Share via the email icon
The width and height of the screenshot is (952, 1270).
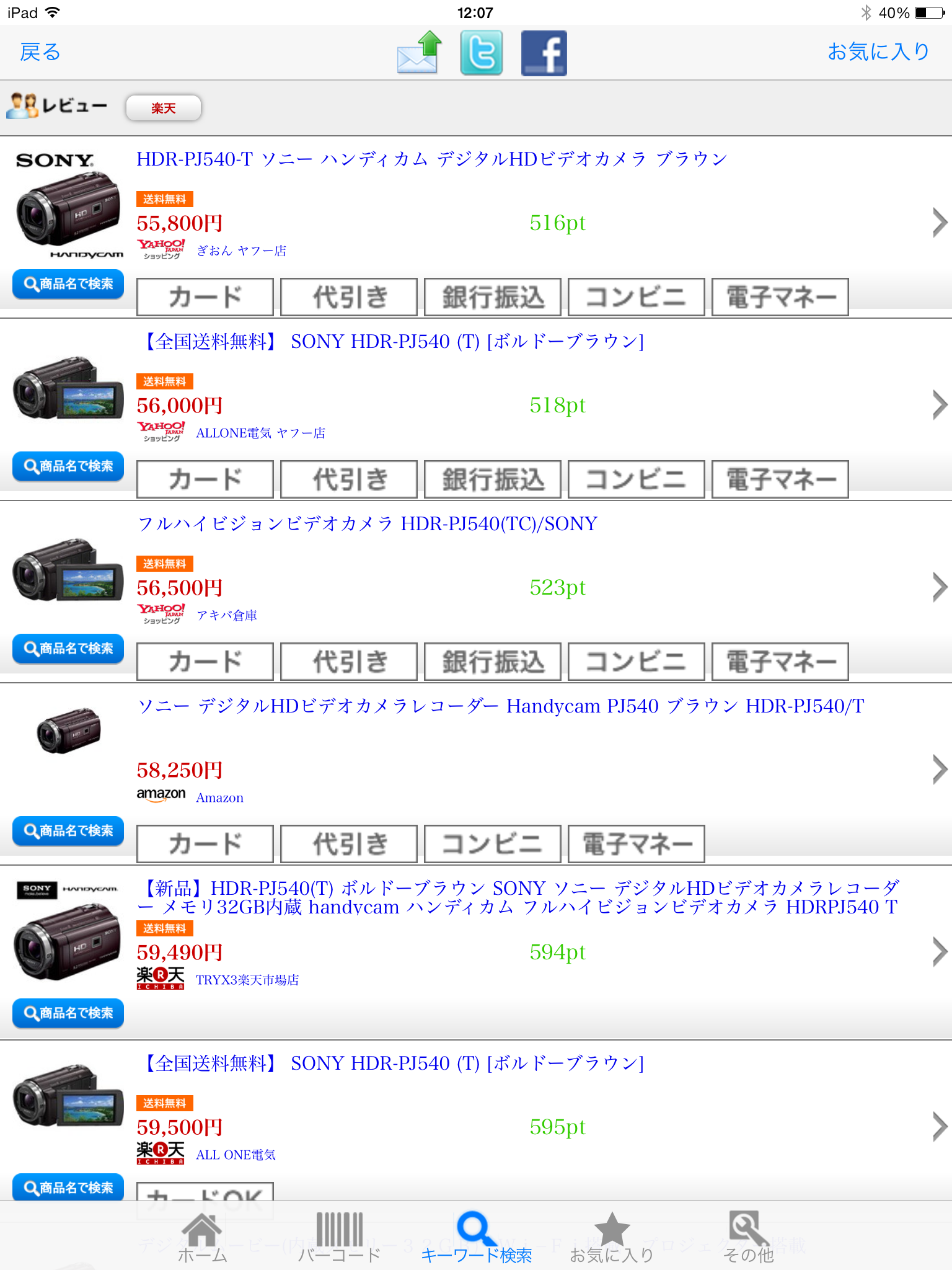tap(419, 53)
